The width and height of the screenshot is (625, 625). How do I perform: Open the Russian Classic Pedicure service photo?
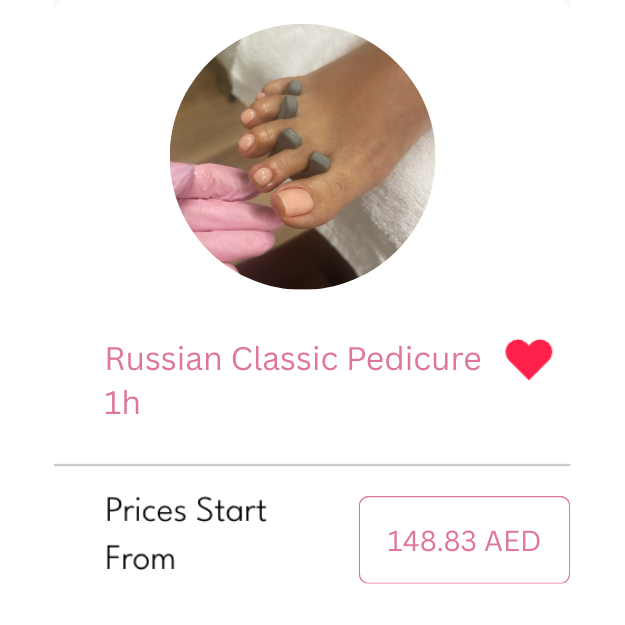[x=302, y=158]
